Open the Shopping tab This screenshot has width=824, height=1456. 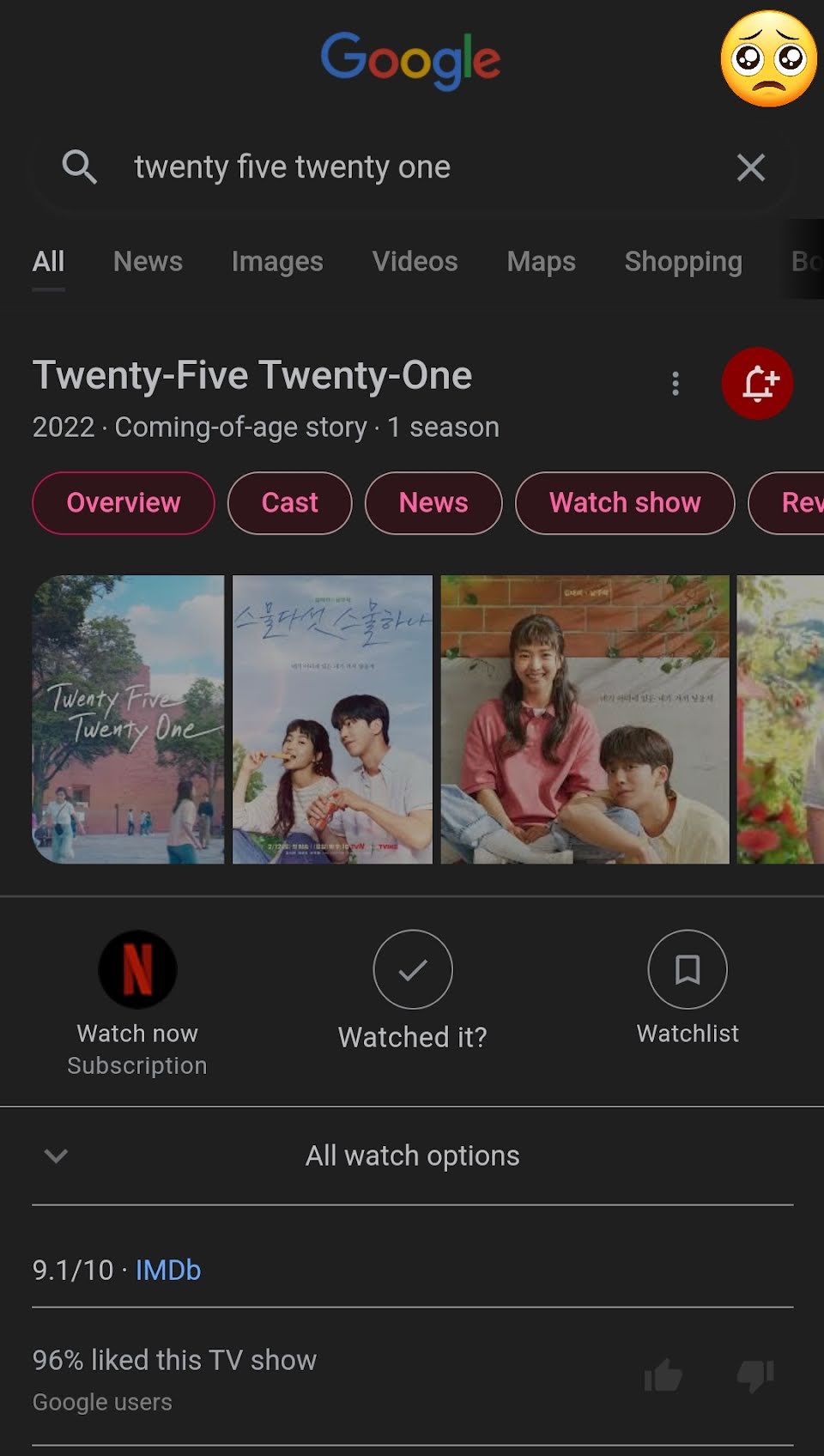click(x=683, y=261)
